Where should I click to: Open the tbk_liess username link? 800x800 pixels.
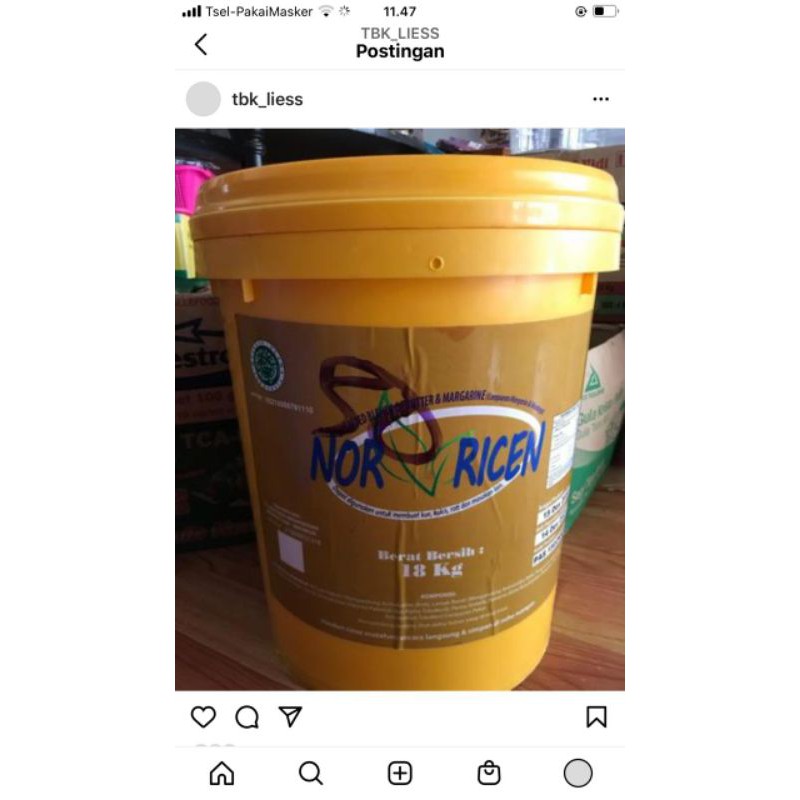(x=267, y=99)
